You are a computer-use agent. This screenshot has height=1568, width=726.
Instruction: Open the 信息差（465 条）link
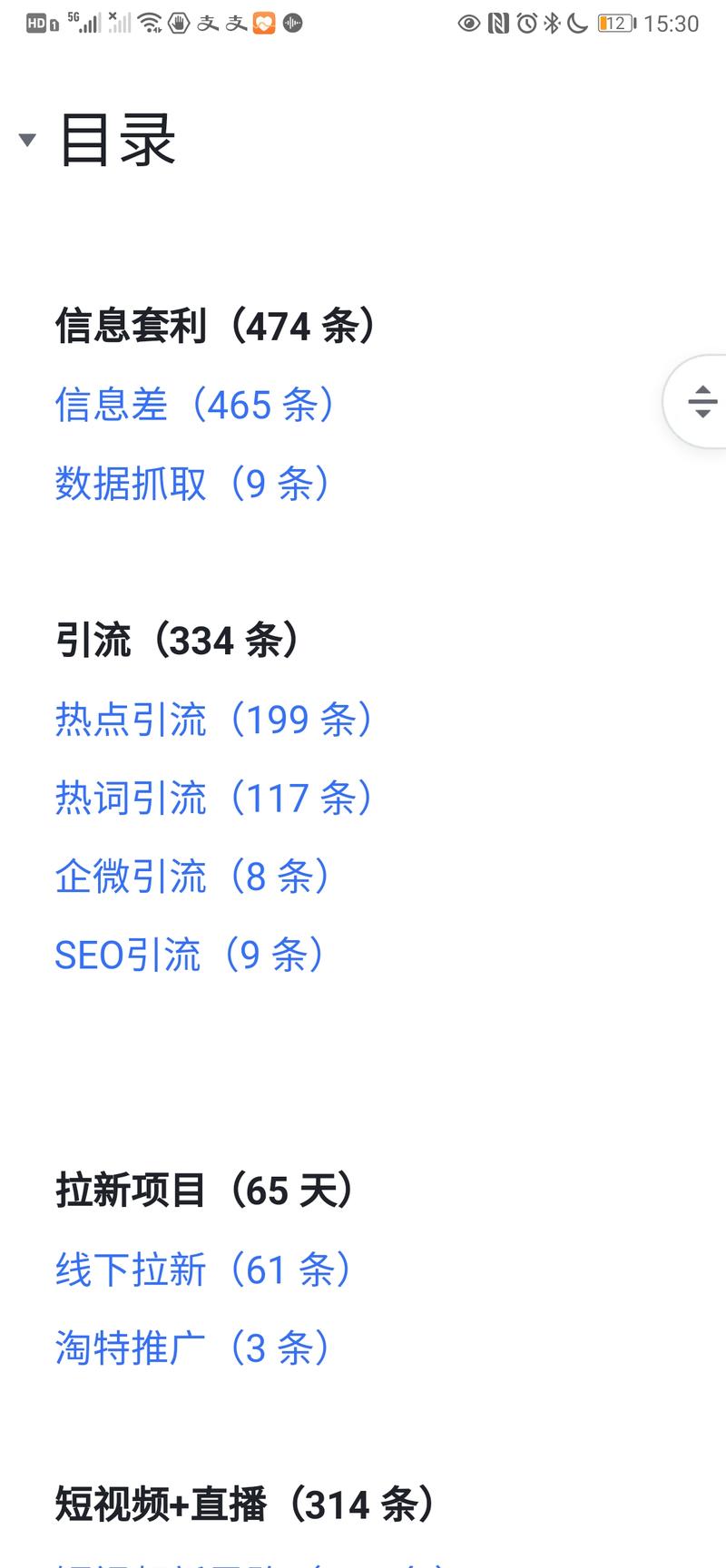coord(193,407)
